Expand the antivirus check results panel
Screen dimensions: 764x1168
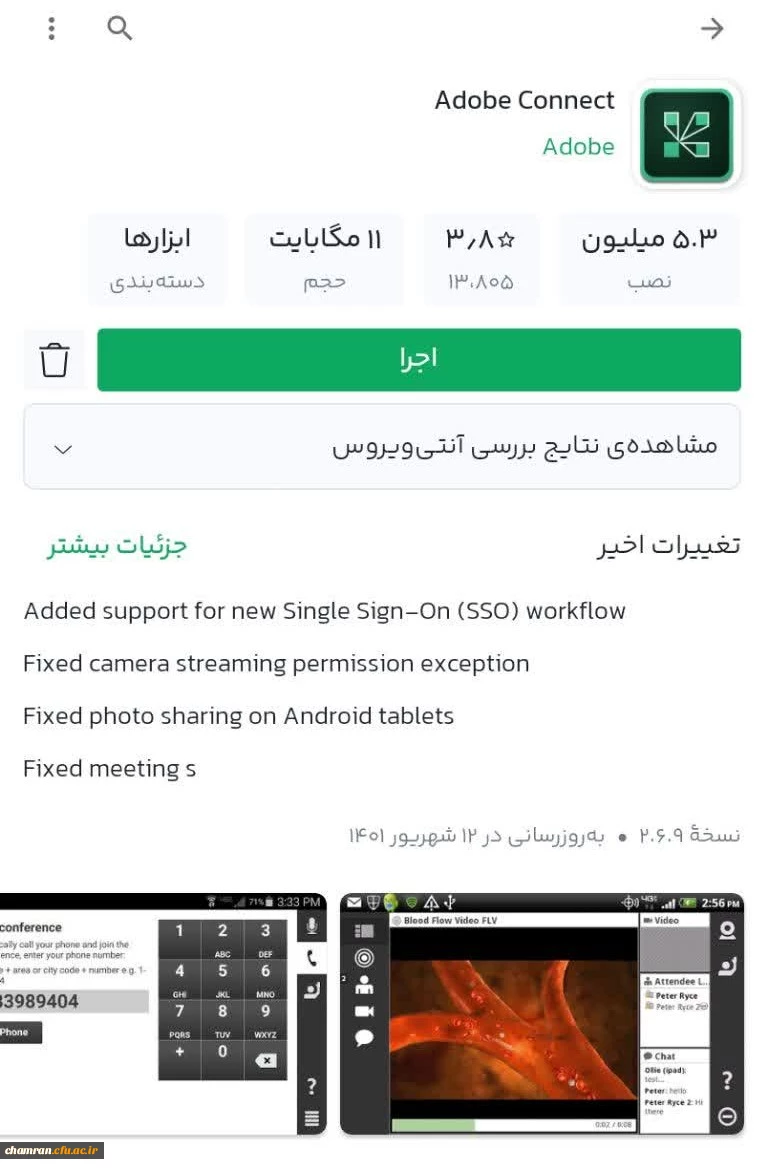click(x=381, y=447)
